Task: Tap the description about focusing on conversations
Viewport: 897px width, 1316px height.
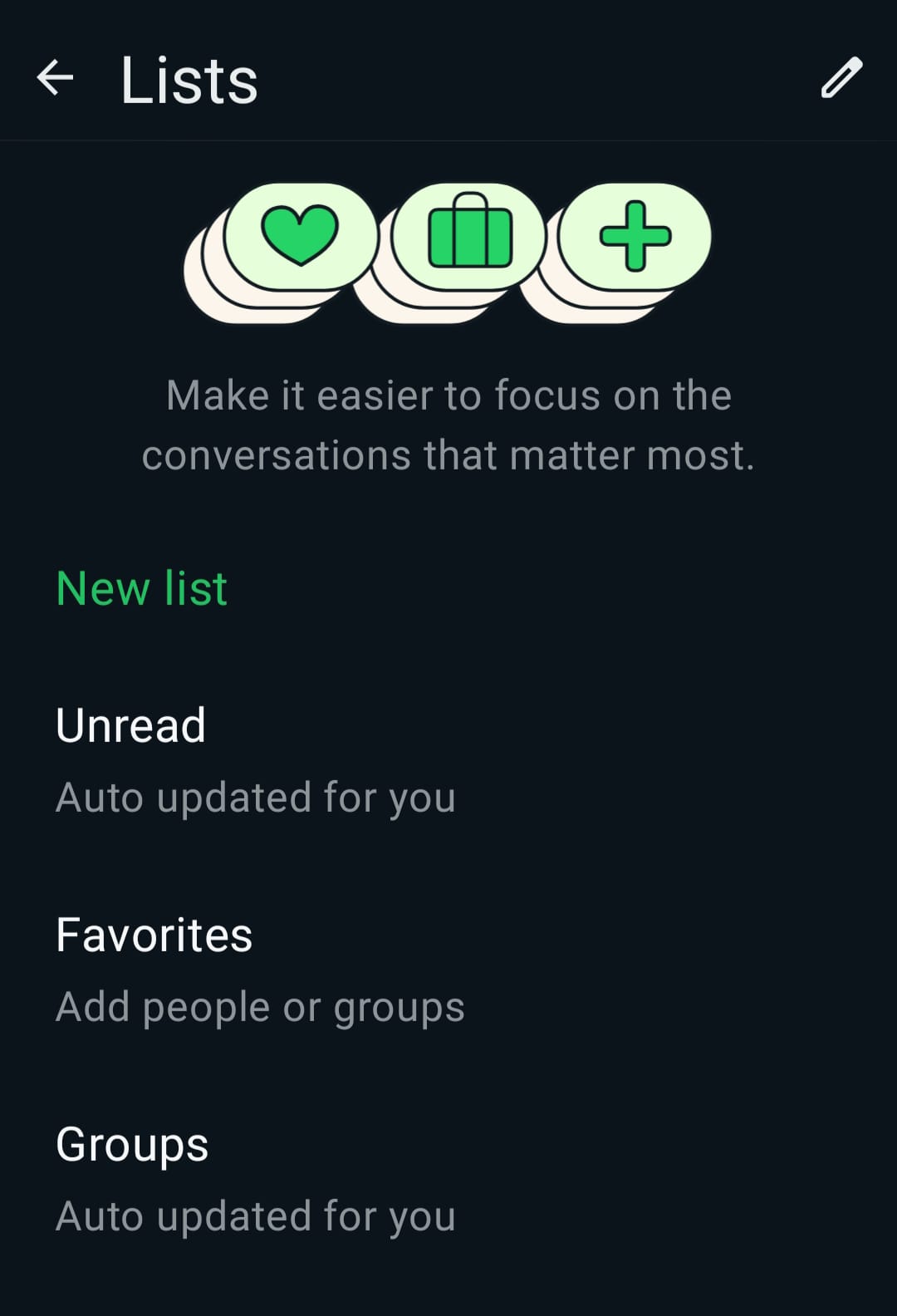Action: pyautogui.click(x=448, y=424)
